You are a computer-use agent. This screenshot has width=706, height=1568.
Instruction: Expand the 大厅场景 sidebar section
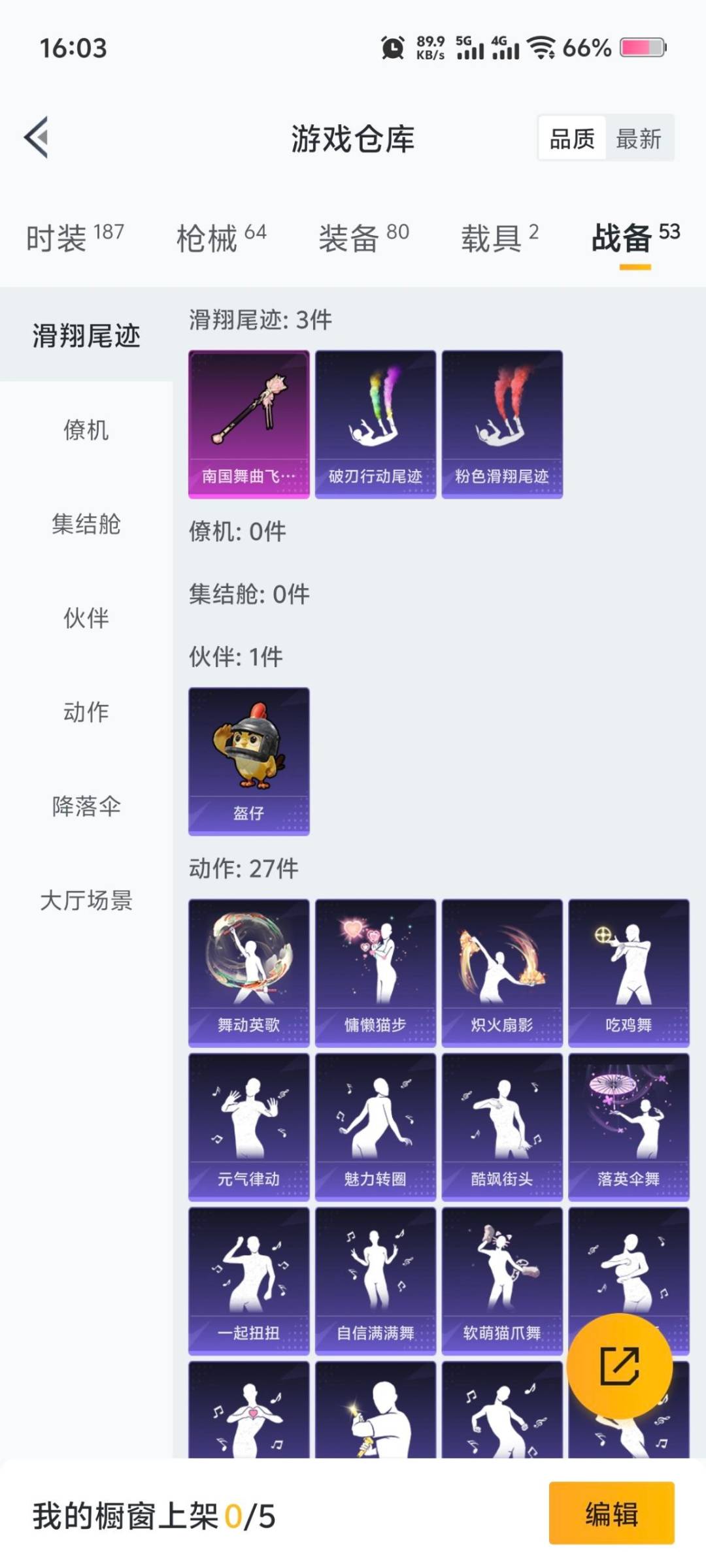(86, 902)
